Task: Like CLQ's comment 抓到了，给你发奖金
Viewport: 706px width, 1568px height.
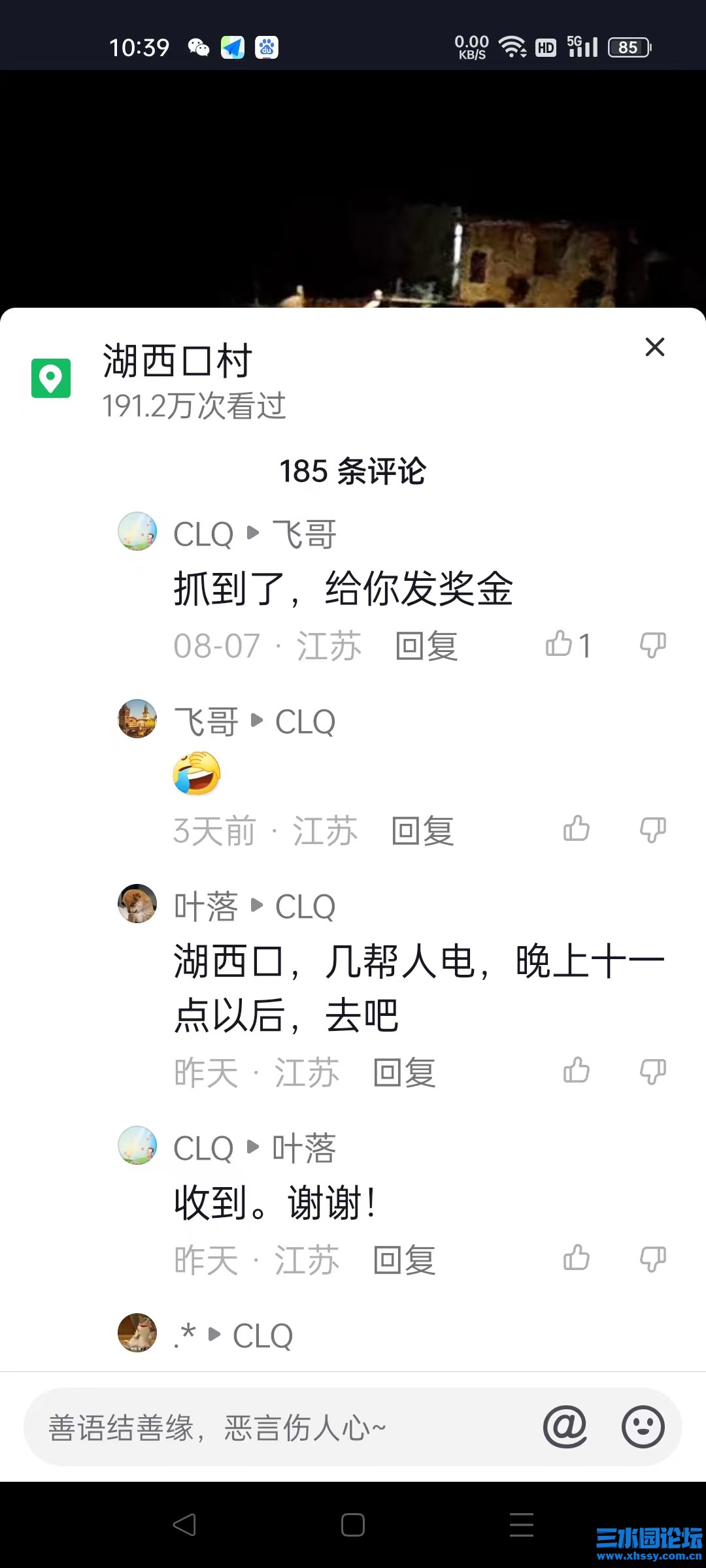Action: (x=560, y=645)
